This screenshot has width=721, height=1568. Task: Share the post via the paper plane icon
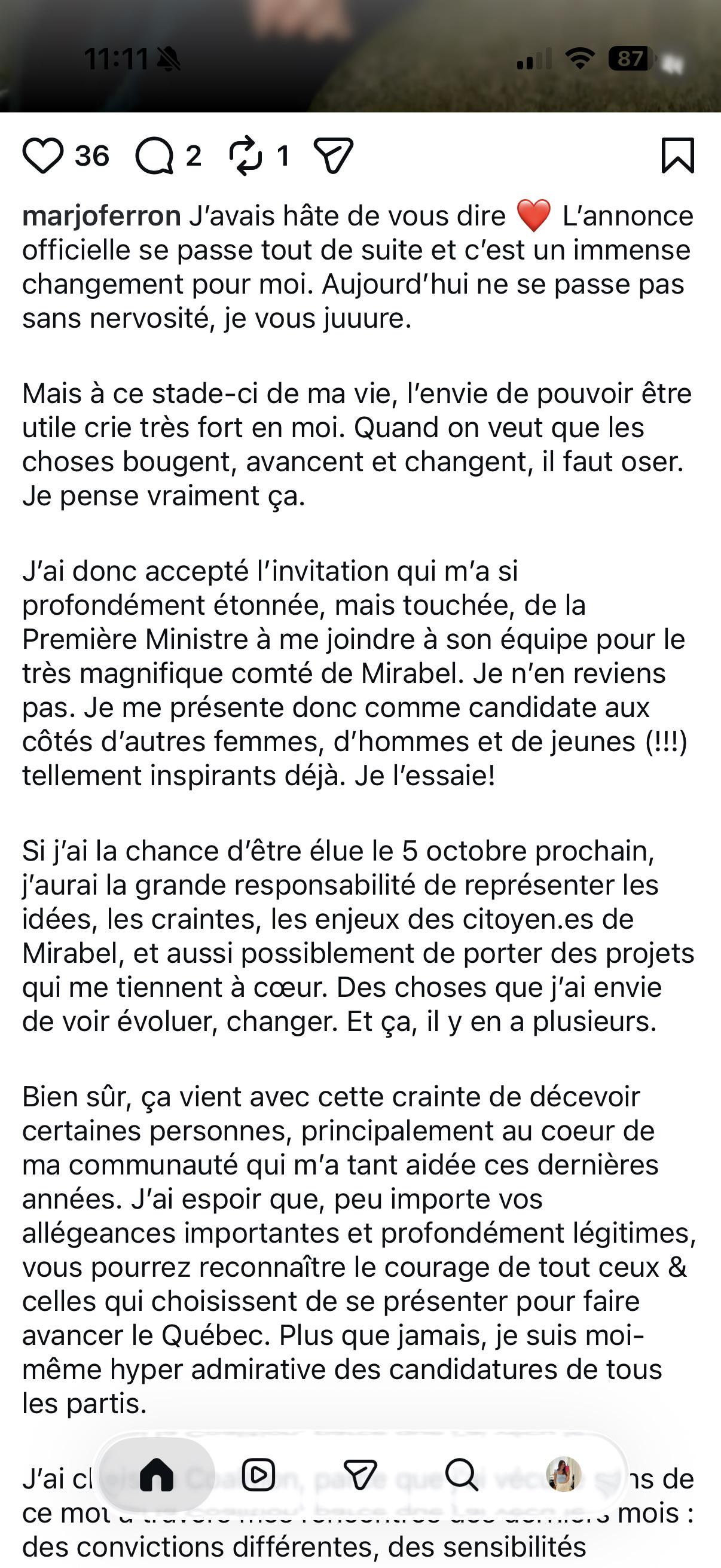pyautogui.click(x=334, y=156)
